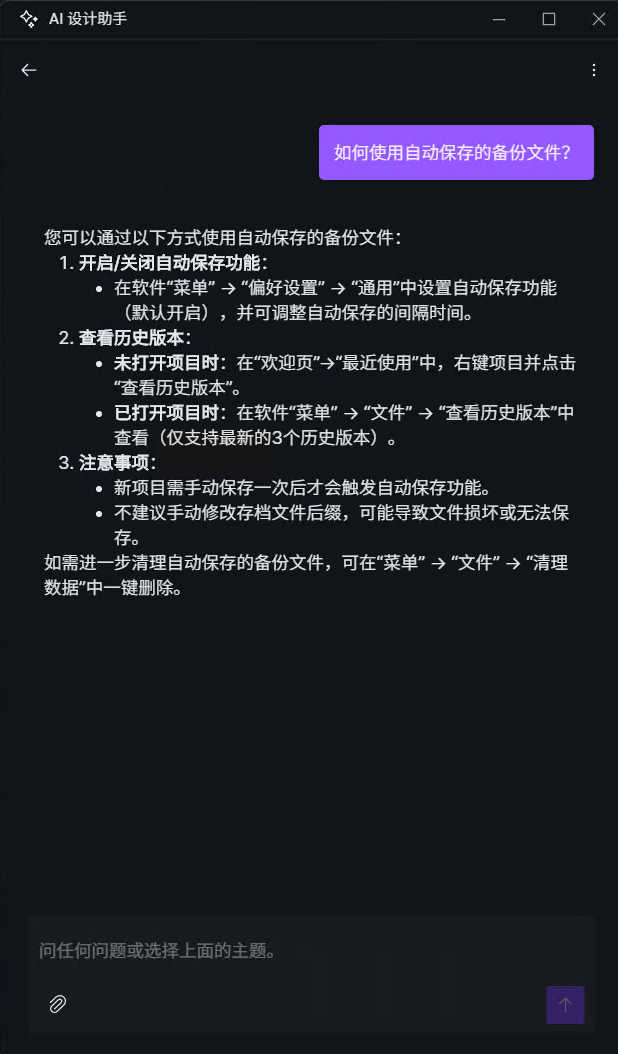The height and width of the screenshot is (1054, 618).
Task: Focus the 问任何问题 message input field
Action: pos(311,950)
